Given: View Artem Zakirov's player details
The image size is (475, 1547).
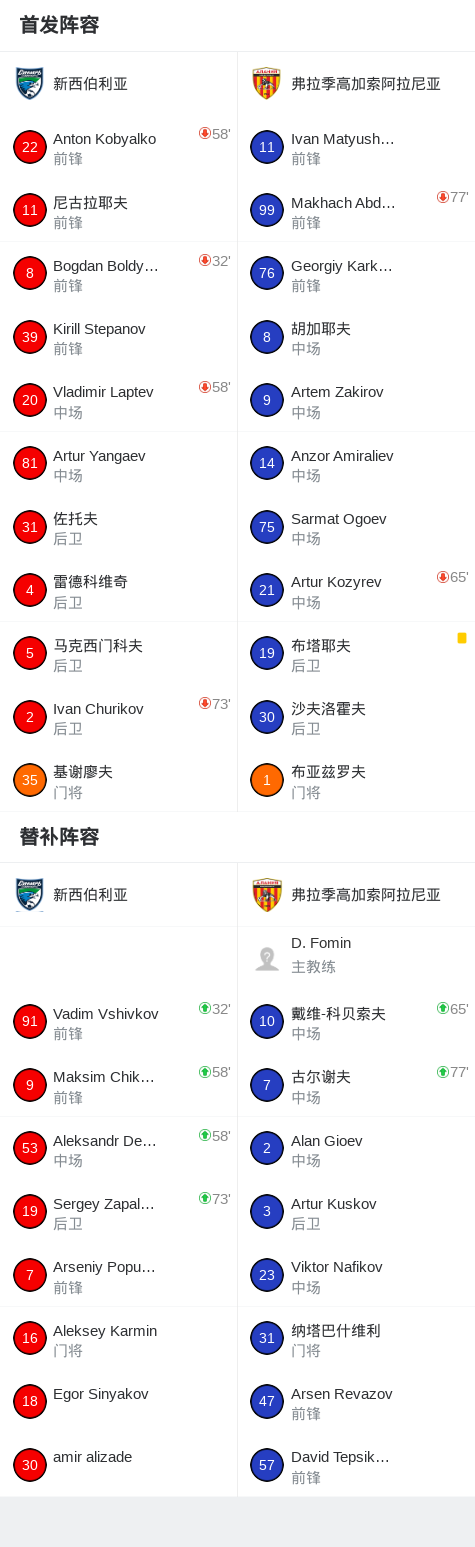Looking at the screenshot, I should click(x=356, y=400).
